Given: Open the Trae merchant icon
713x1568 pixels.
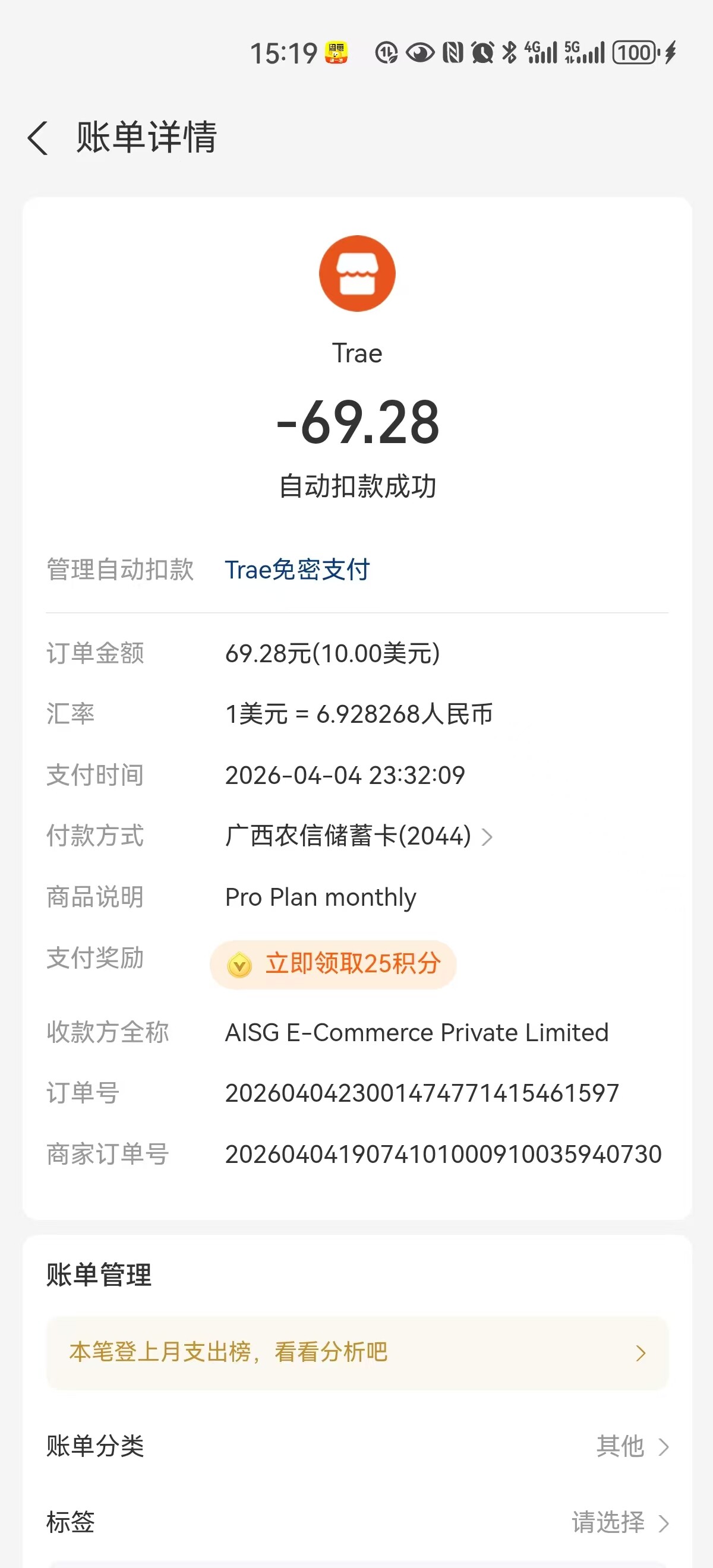Looking at the screenshot, I should (357, 274).
